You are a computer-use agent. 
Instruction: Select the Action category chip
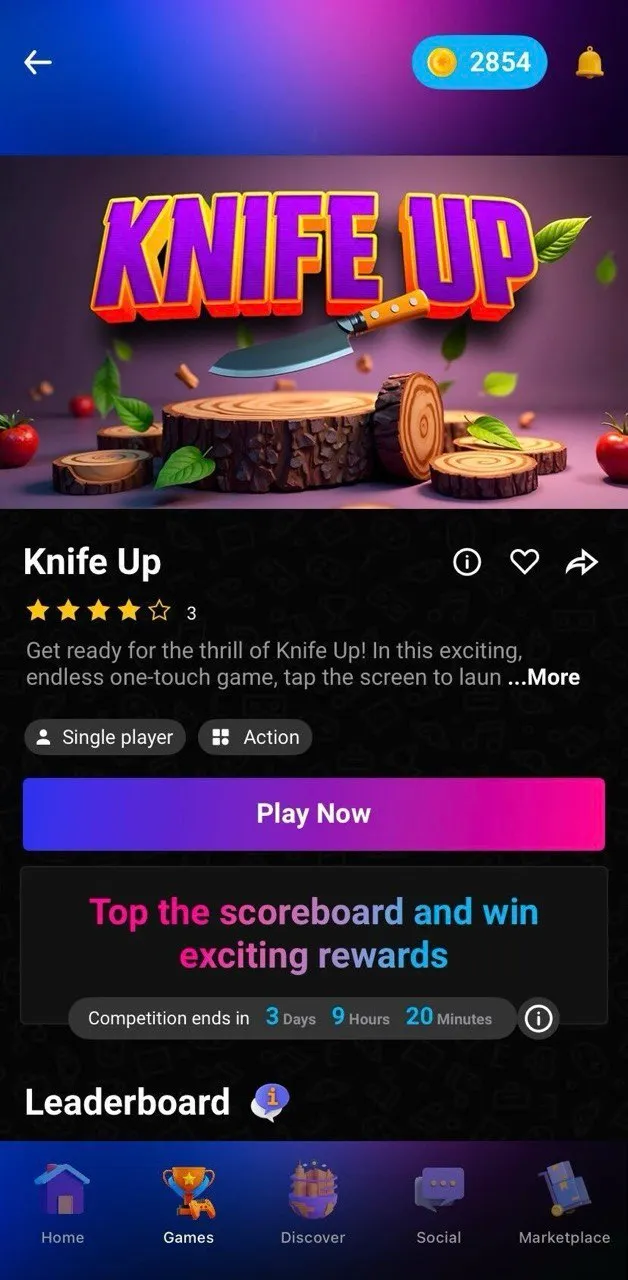click(x=255, y=738)
